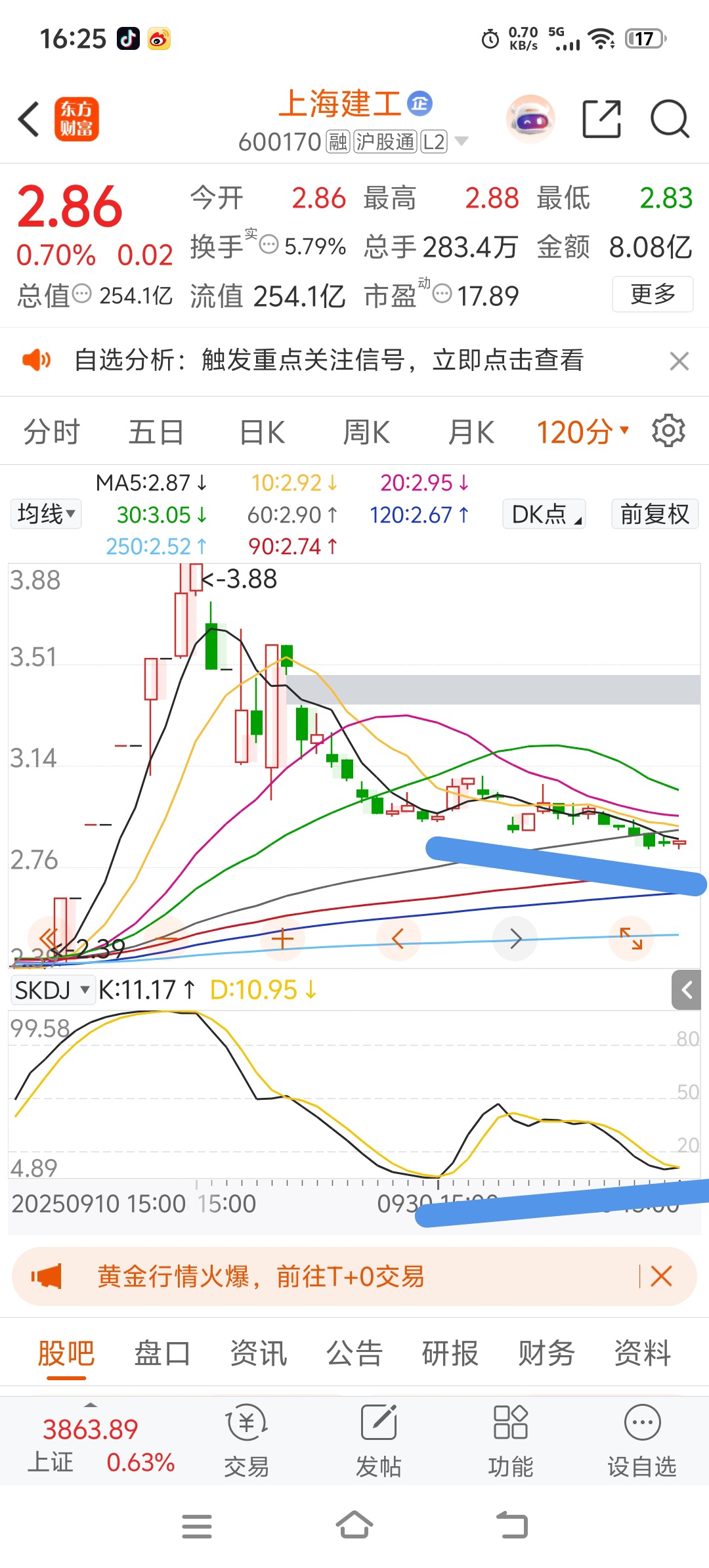Open the 120分 period dropdown
This screenshot has height=1568, width=709.
(582, 432)
